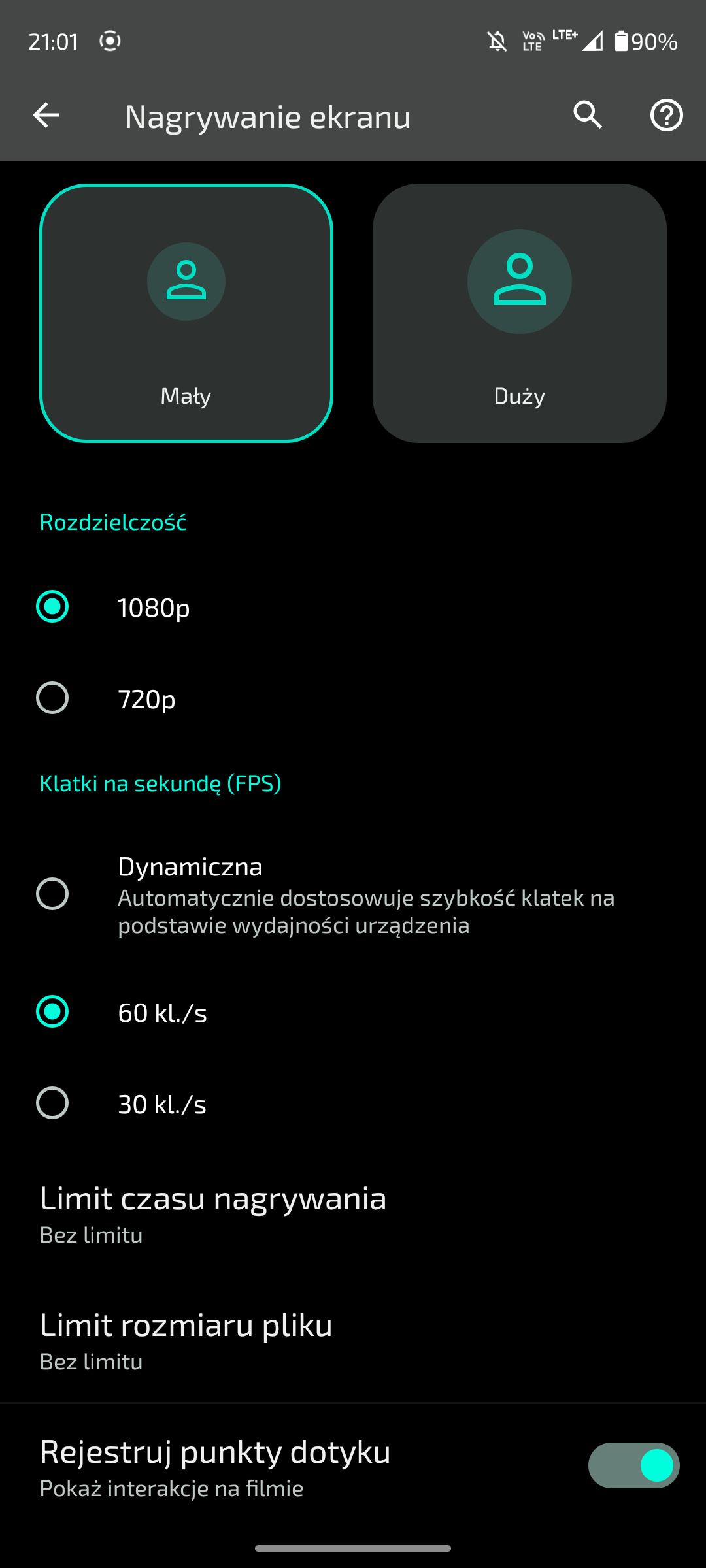Select 60 kl./s frame rate
Screen dimensions: 706x1568
point(353,1012)
